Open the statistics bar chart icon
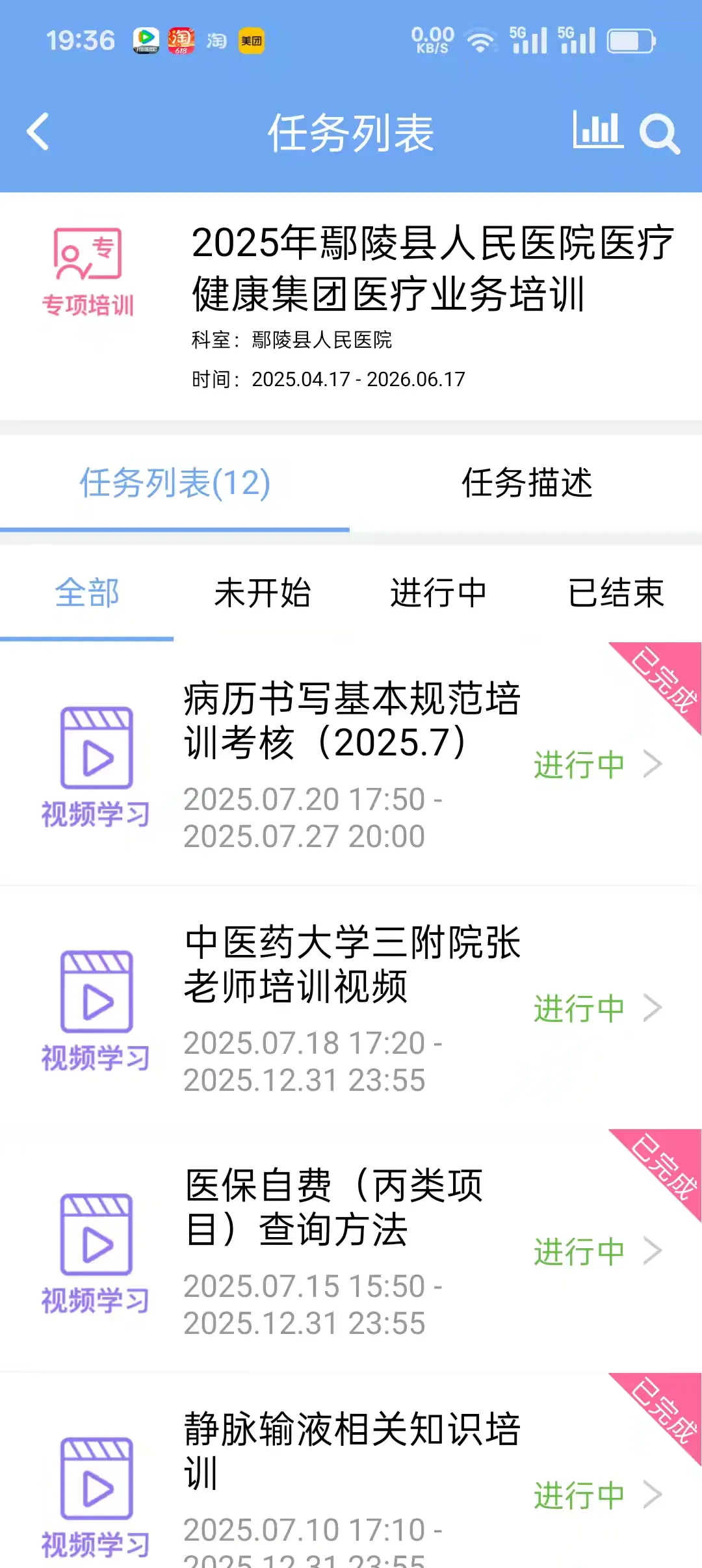702x1568 pixels. pos(598,129)
